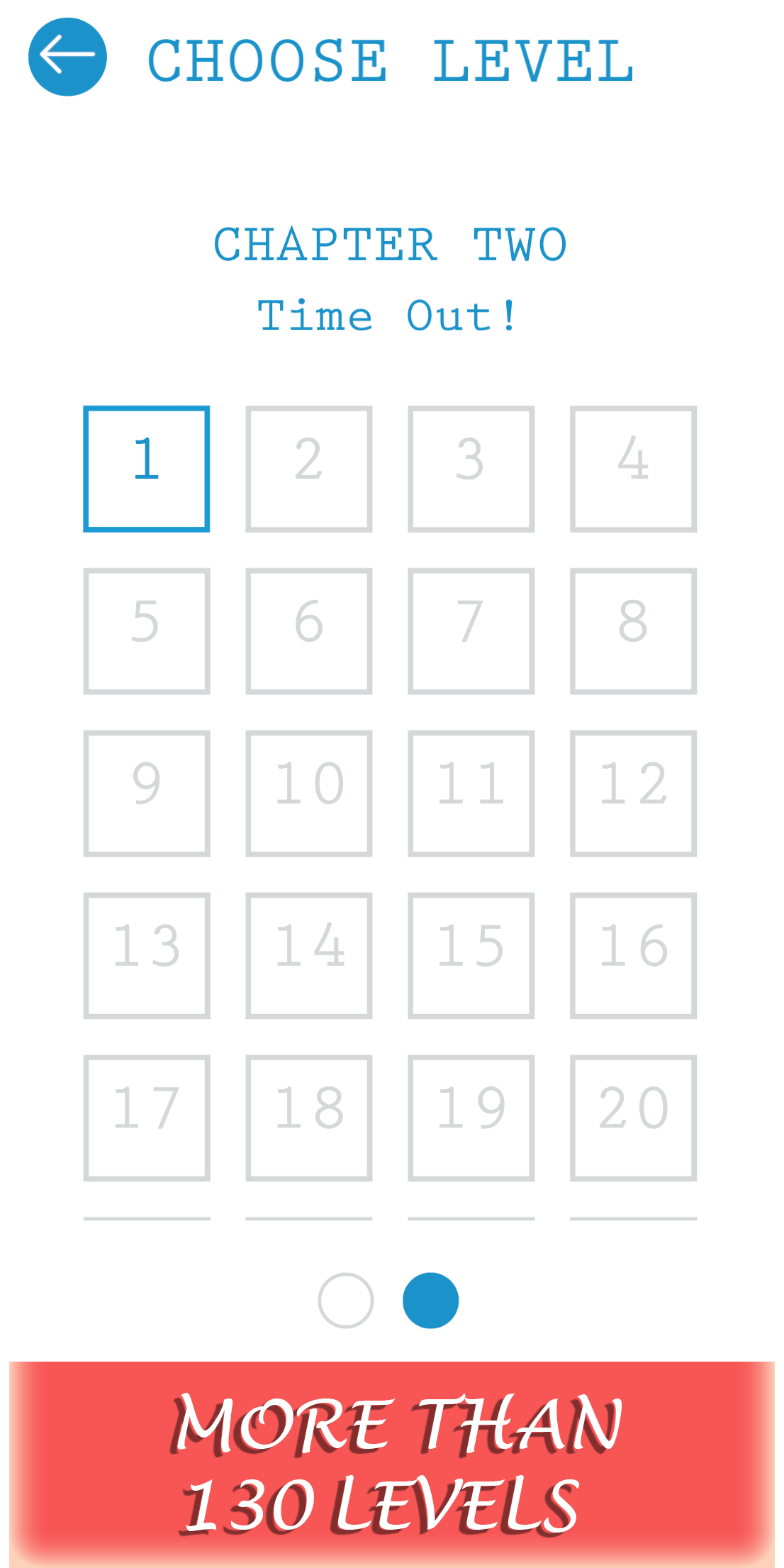Switch to the first chapter page dot

click(x=346, y=1301)
